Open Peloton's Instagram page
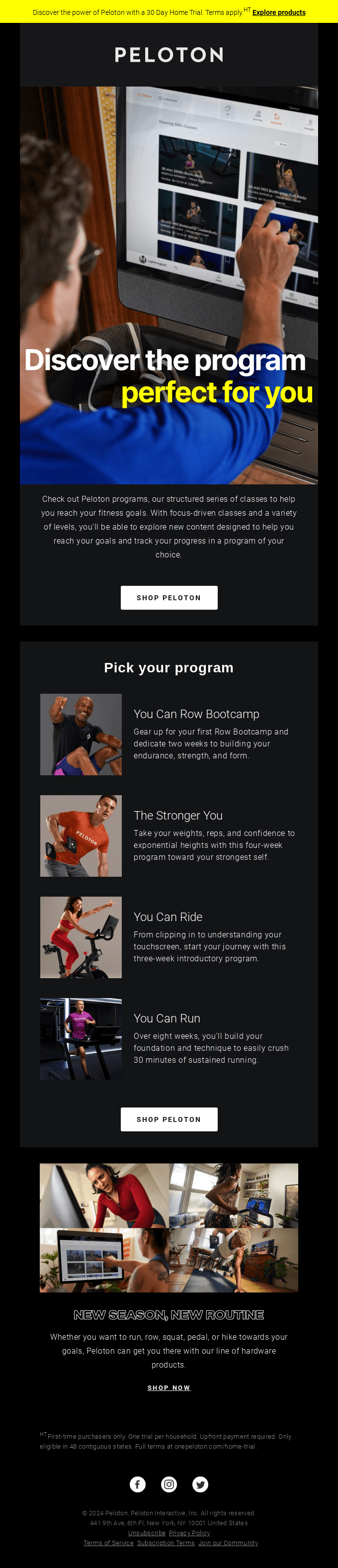The width and height of the screenshot is (338, 1568). coord(169,1484)
